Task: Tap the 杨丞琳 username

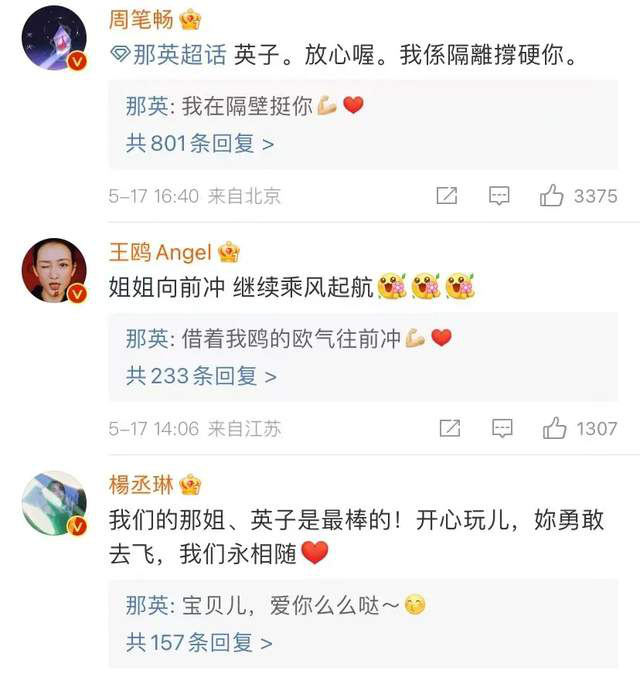Action: point(141,485)
